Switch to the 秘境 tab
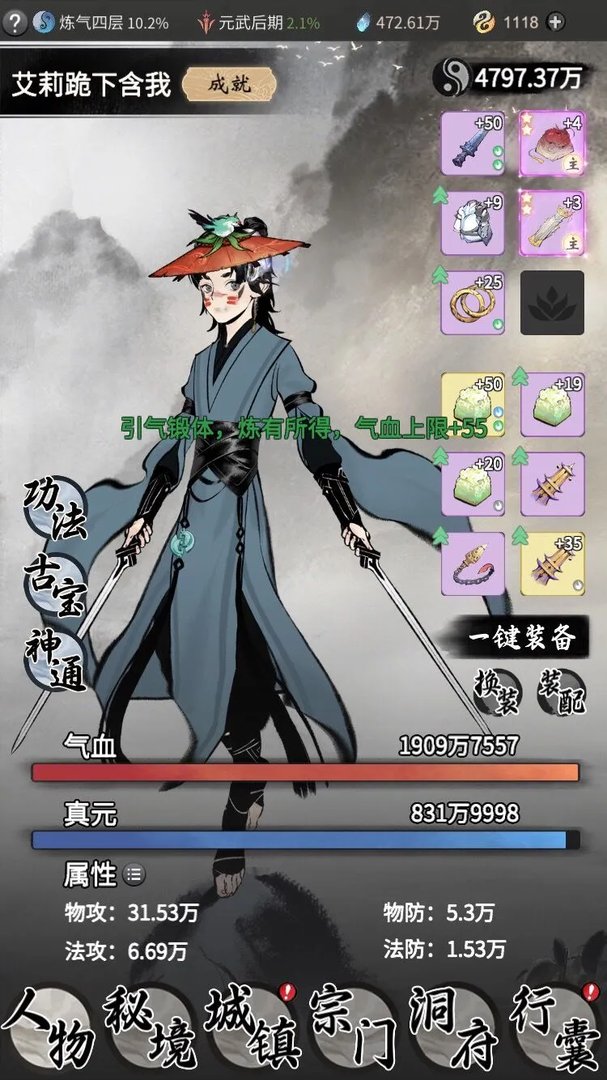607x1080 pixels. click(x=148, y=1025)
